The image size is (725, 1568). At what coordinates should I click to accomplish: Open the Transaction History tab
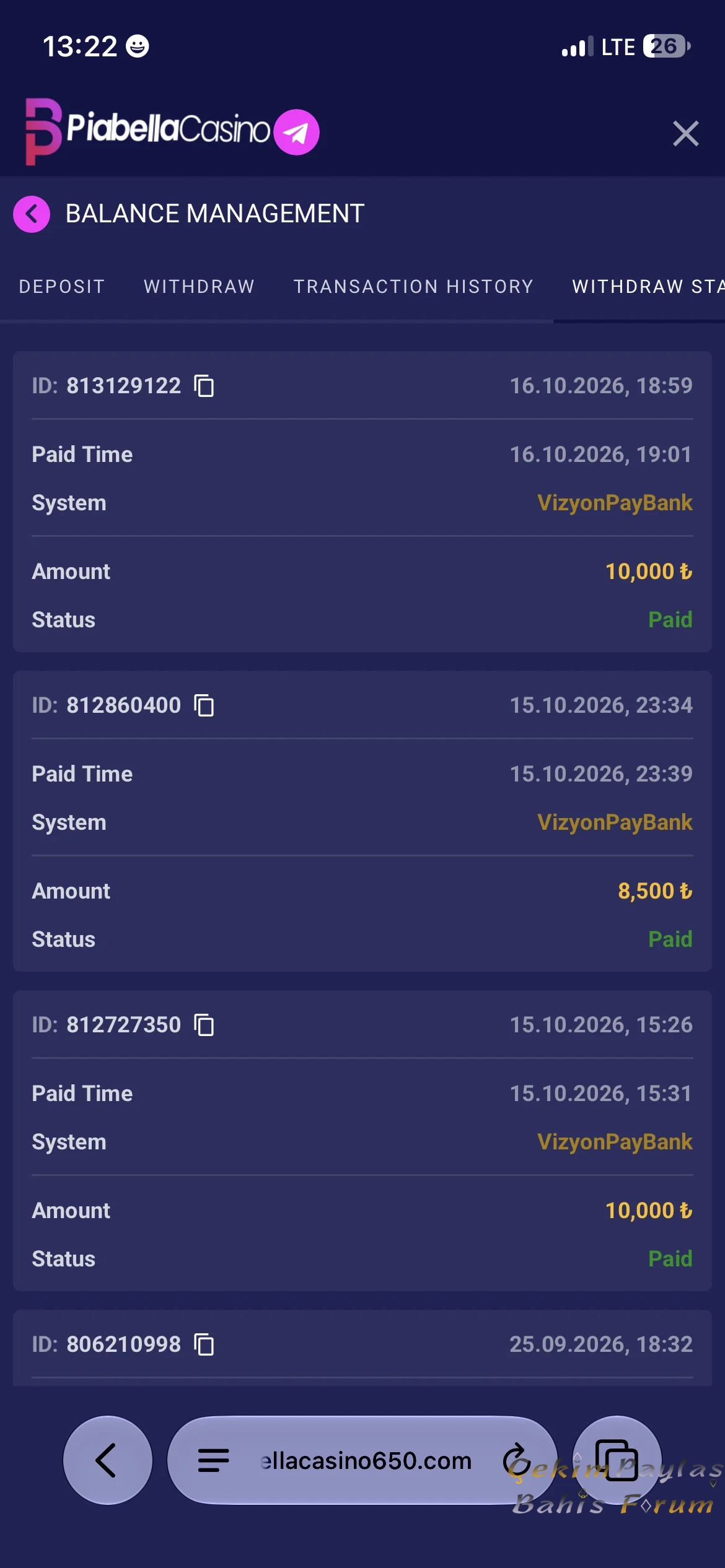tap(413, 286)
